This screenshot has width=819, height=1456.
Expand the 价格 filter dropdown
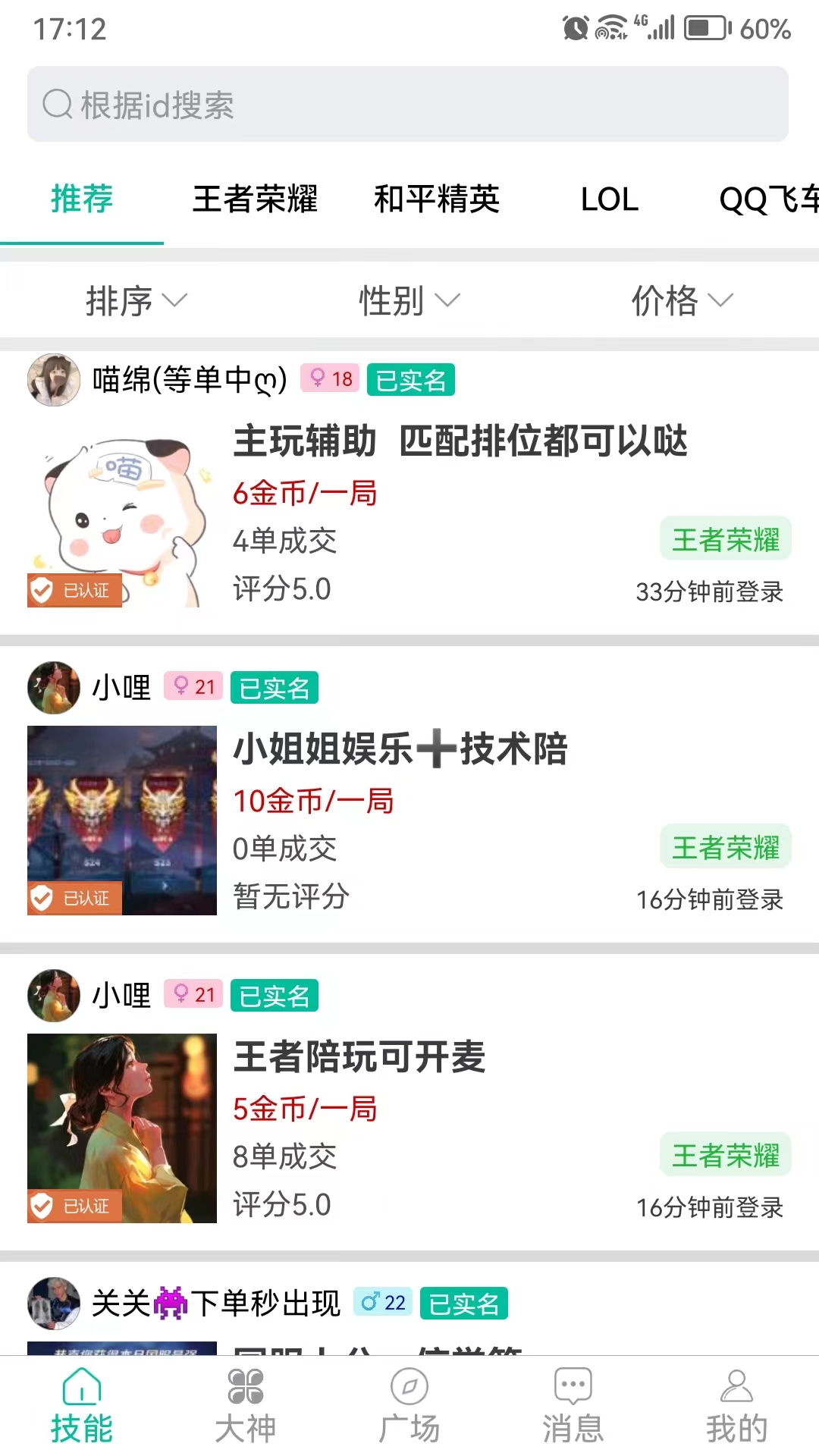coord(682,300)
